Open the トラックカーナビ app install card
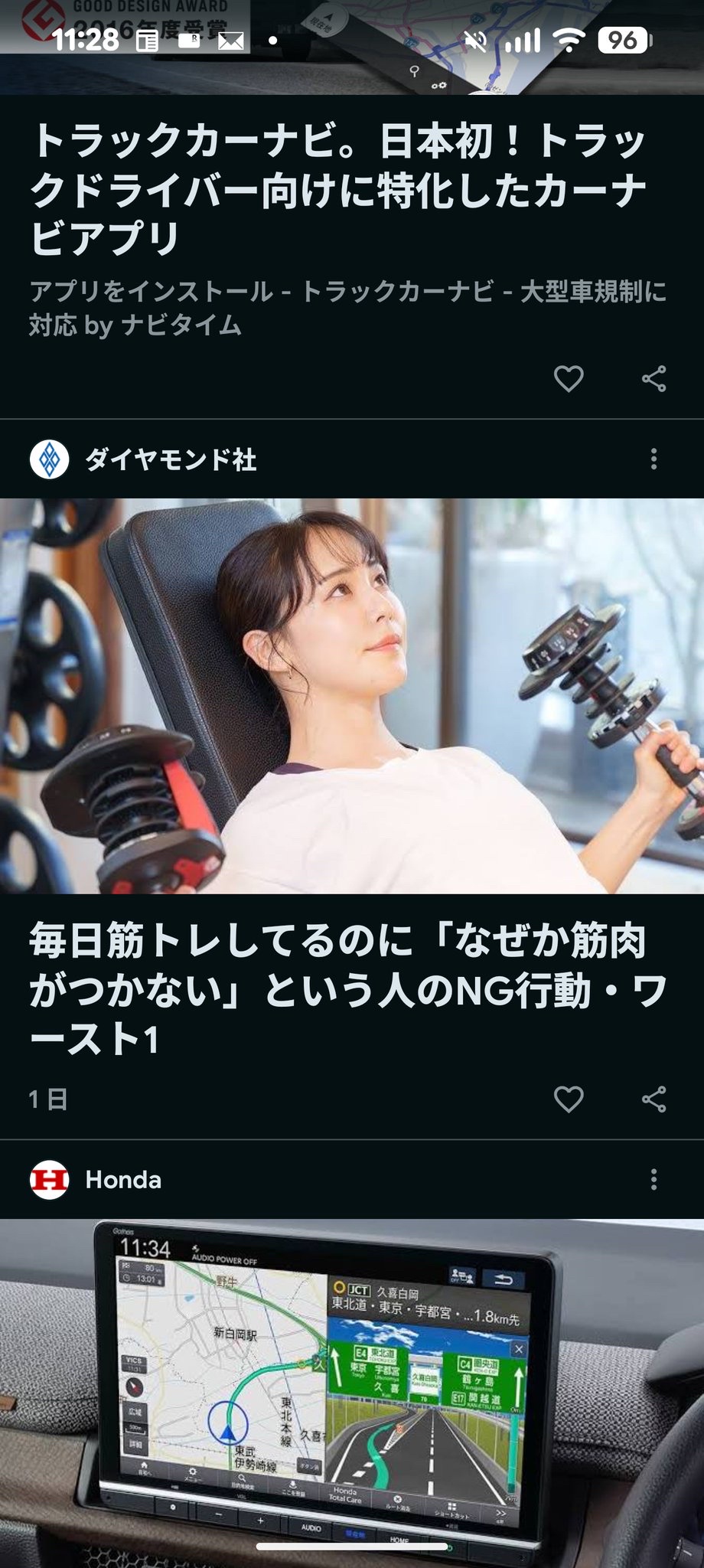The image size is (704, 1568). click(x=337, y=191)
